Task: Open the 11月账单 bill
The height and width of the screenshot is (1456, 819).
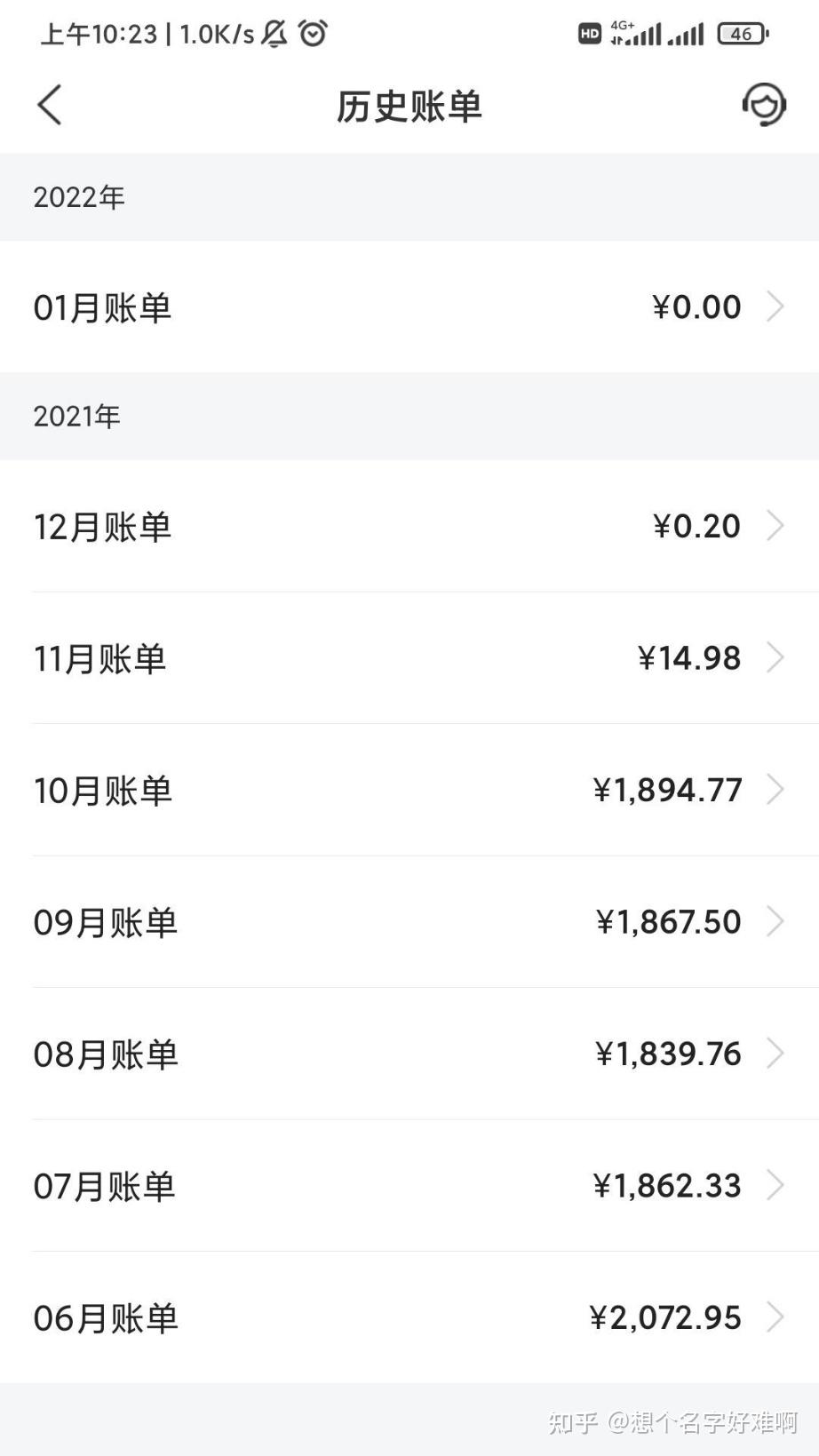Action: [409, 658]
